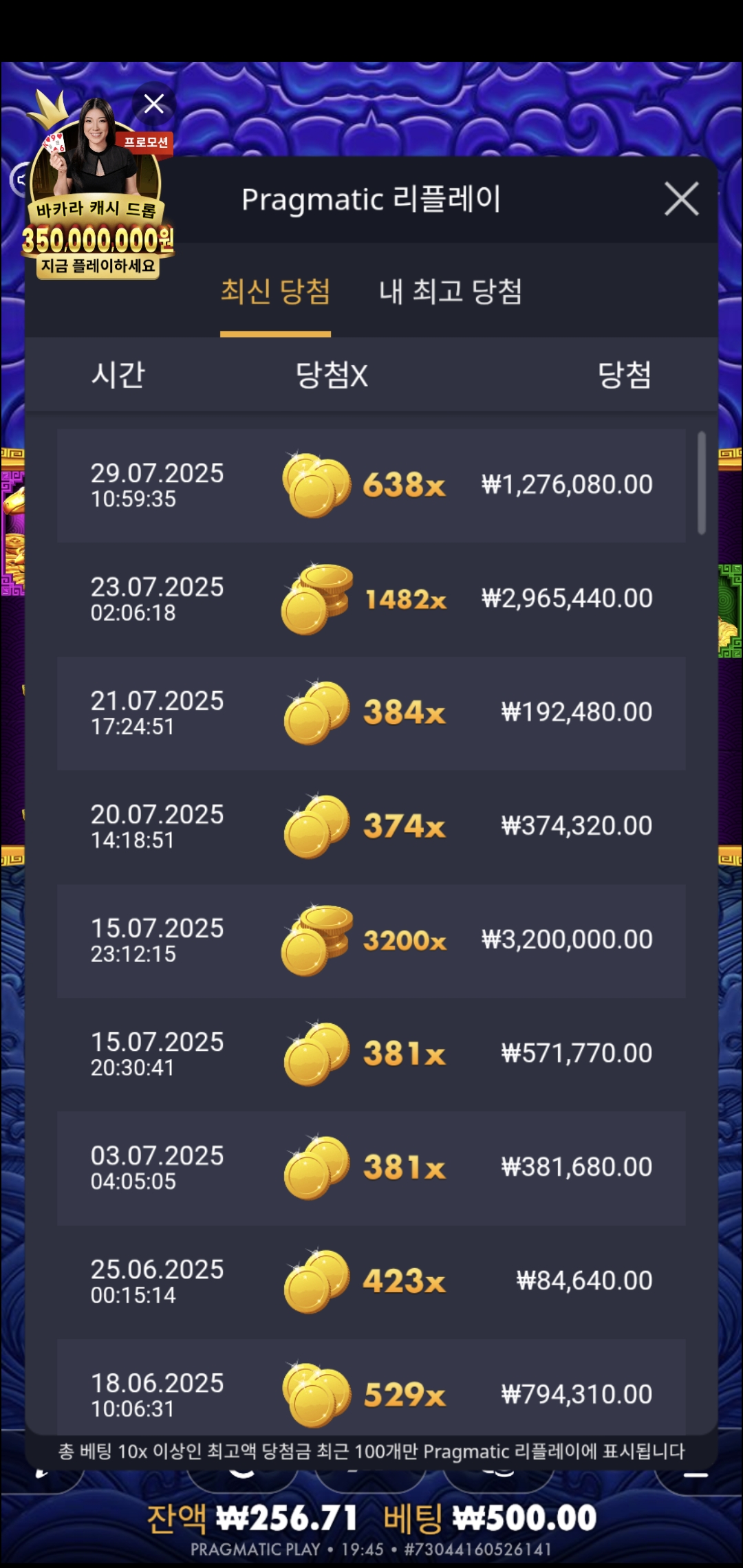View the 423x win from 25.06.2025

(371, 1282)
